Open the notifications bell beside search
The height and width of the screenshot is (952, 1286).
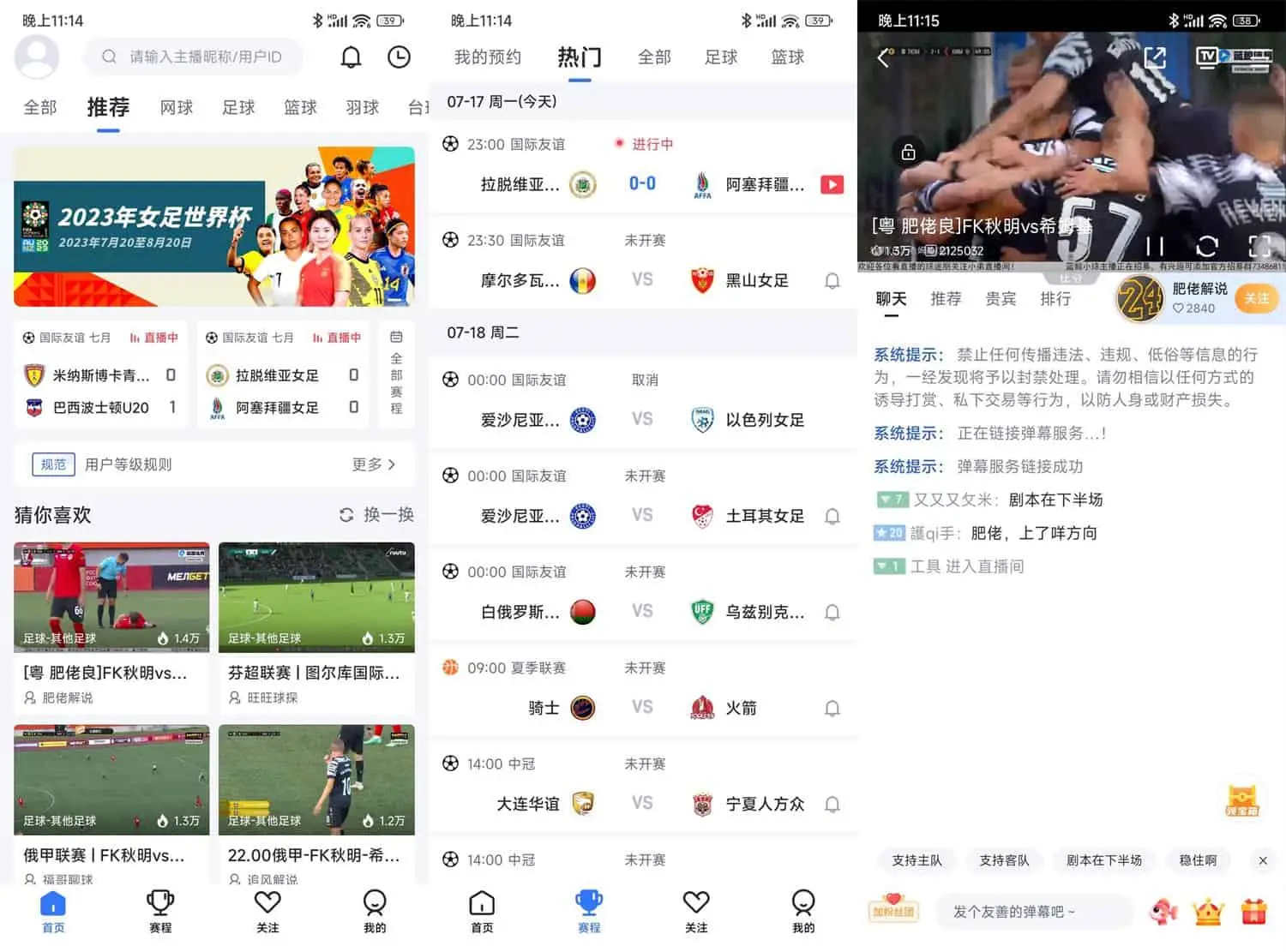point(351,57)
